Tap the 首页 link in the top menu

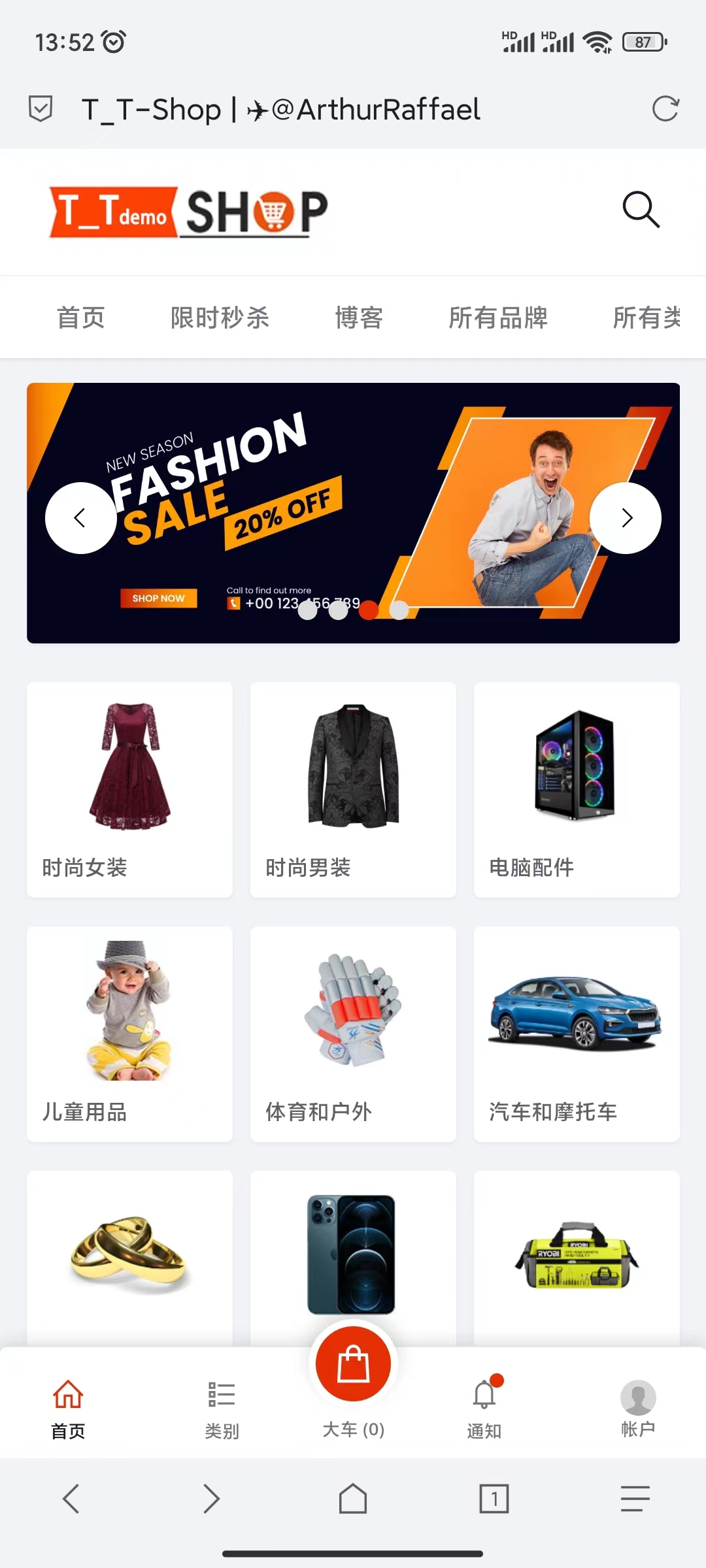tap(81, 318)
